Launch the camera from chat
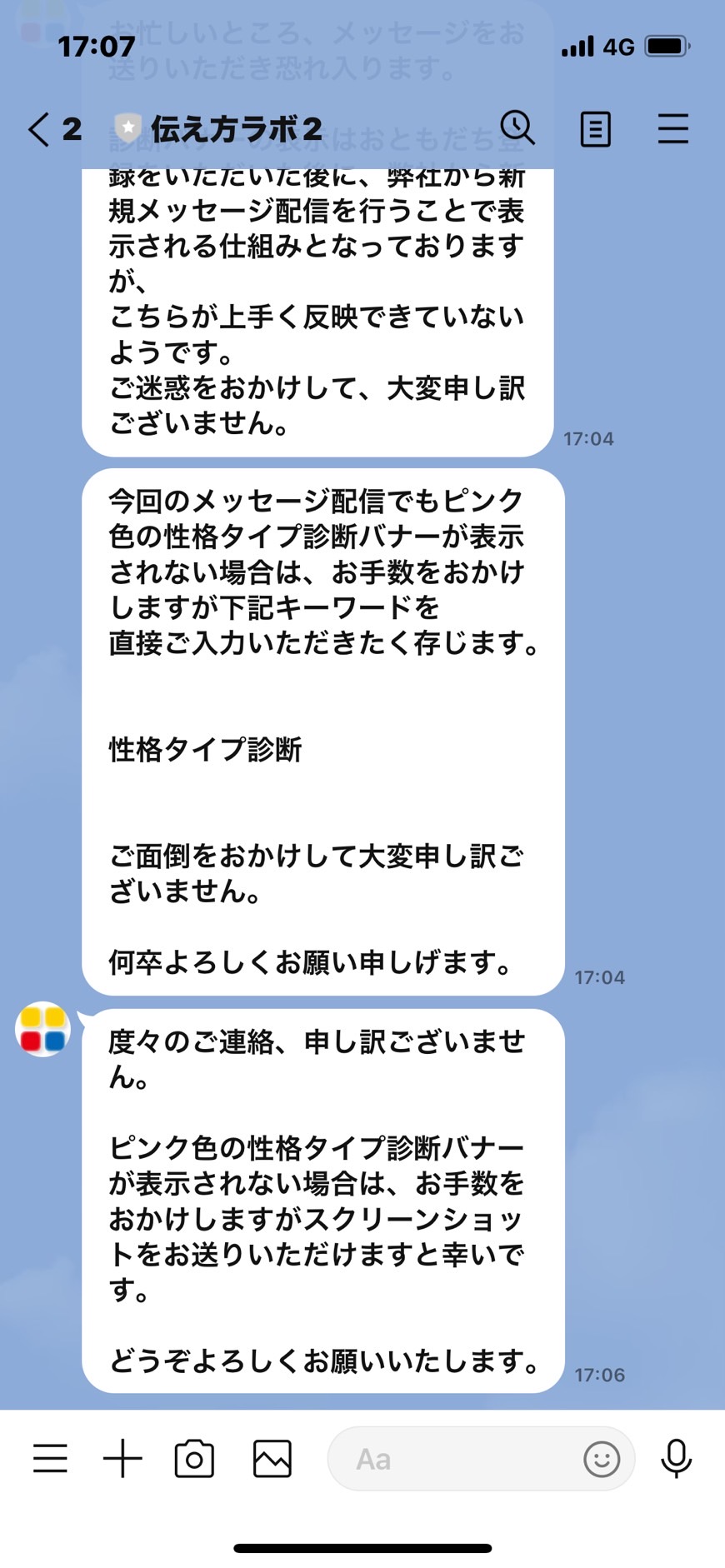The width and height of the screenshot is (725, 1568). [x=194, y=1458]
